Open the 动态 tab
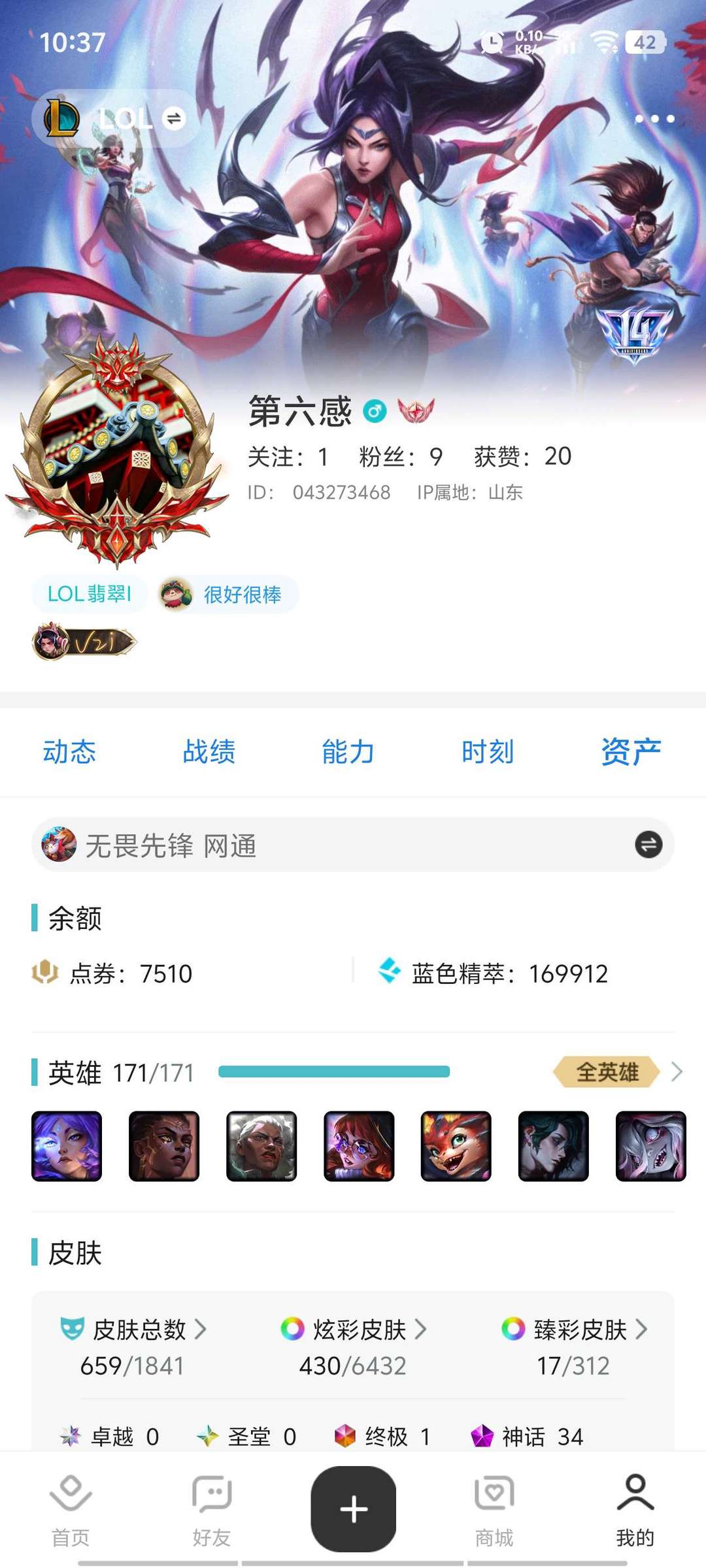The height and width of the screenshot is (1568, 706). click(69, 752)
